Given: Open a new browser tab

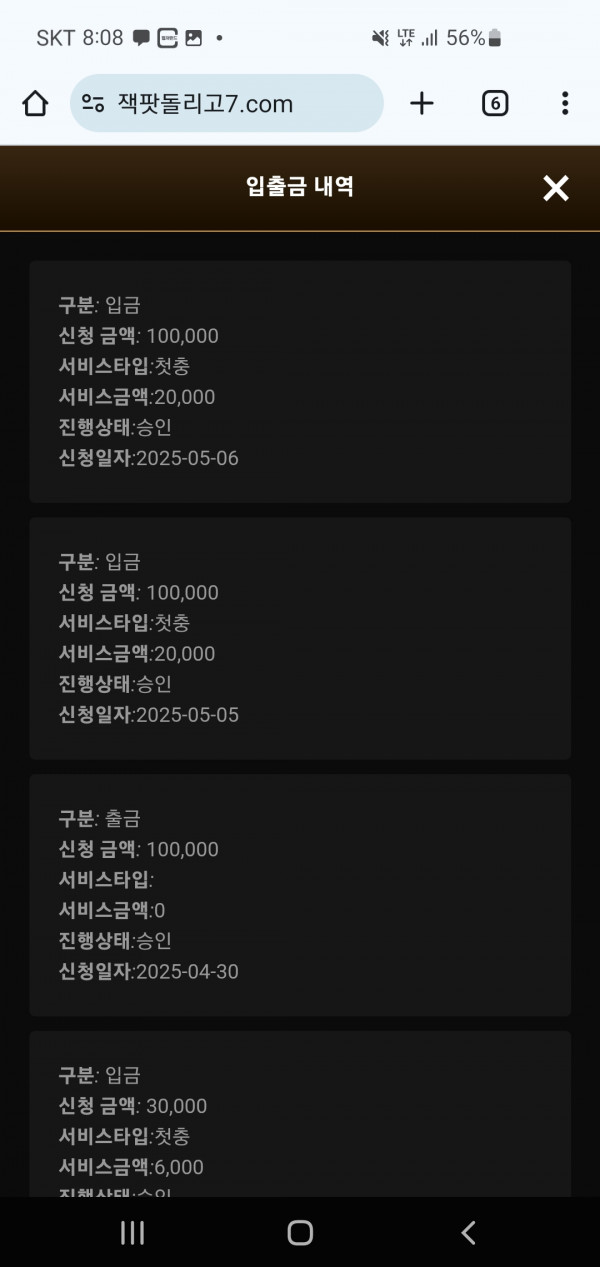Looking at the screenshot, I should pyautogui.click(x=422, y=103).
